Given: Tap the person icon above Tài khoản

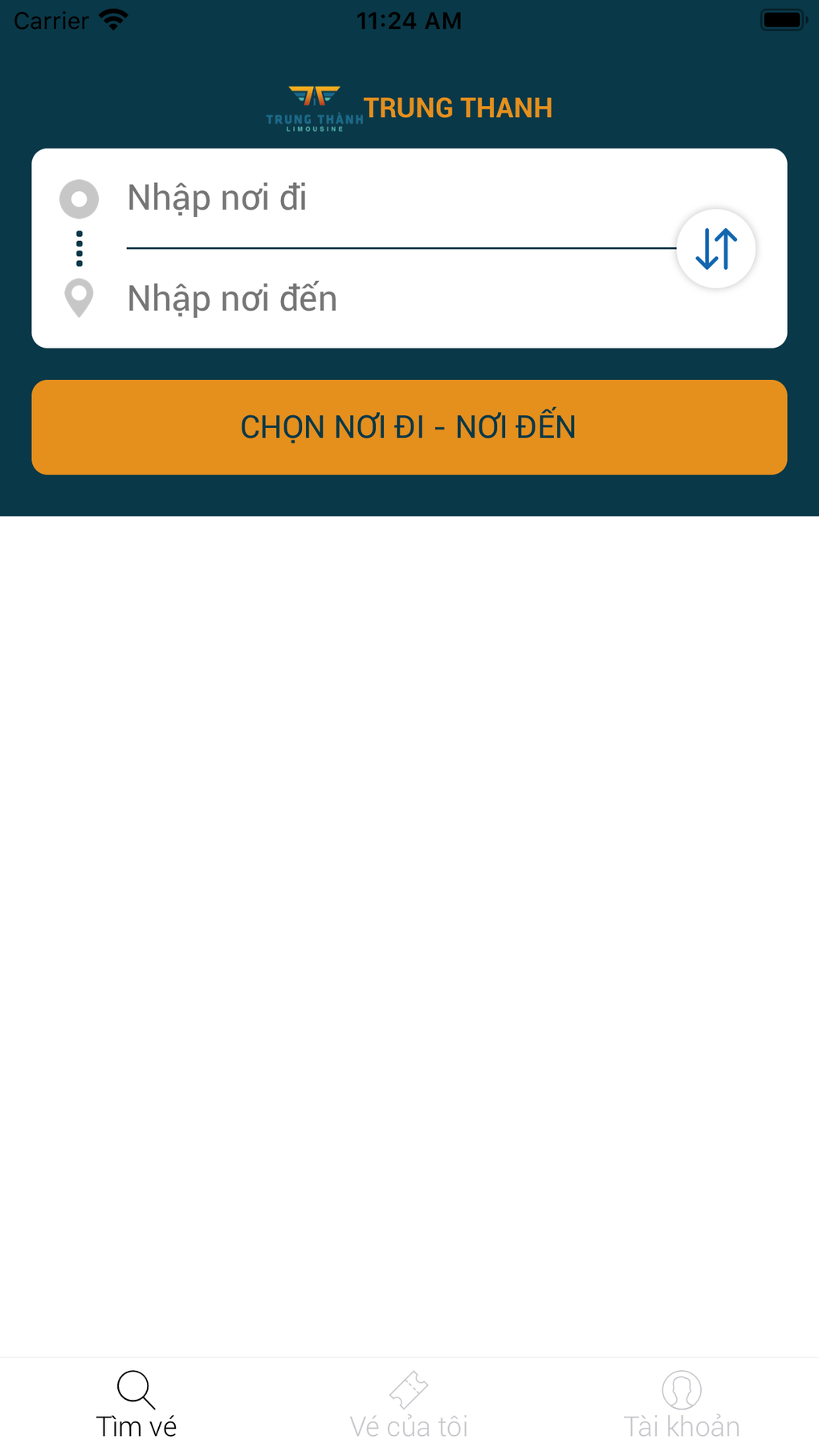Looking at the screenshot, I should point(681,1390).
